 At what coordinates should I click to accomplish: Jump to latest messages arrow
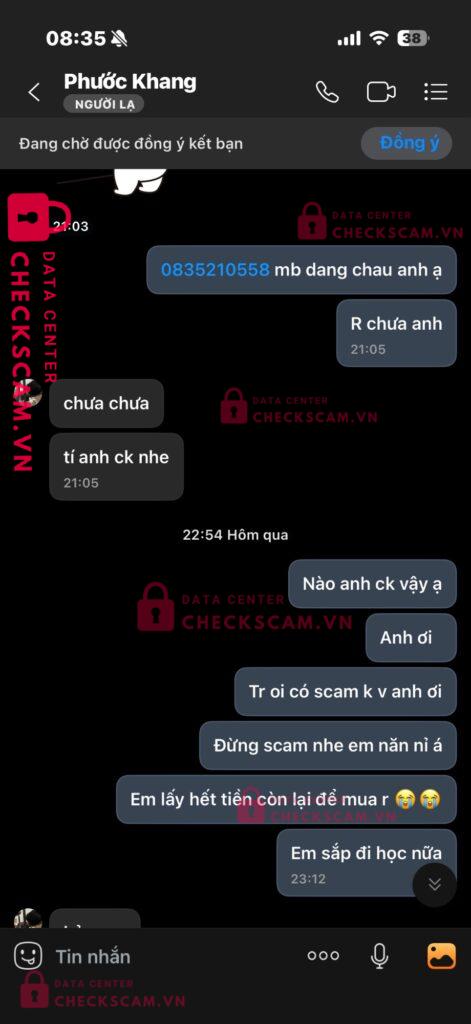[434, 884]
